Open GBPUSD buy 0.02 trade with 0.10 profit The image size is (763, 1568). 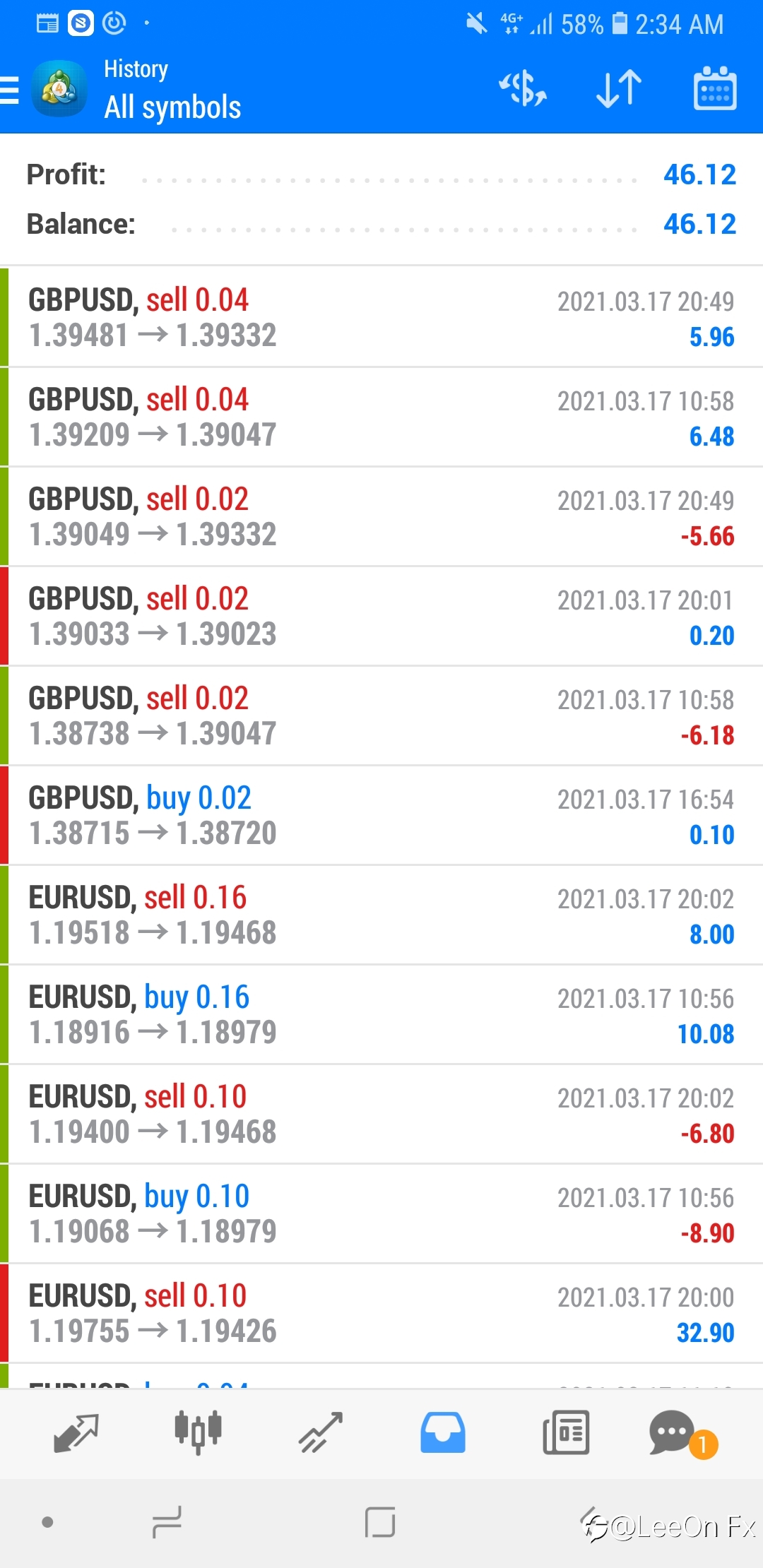pos(381,815)
